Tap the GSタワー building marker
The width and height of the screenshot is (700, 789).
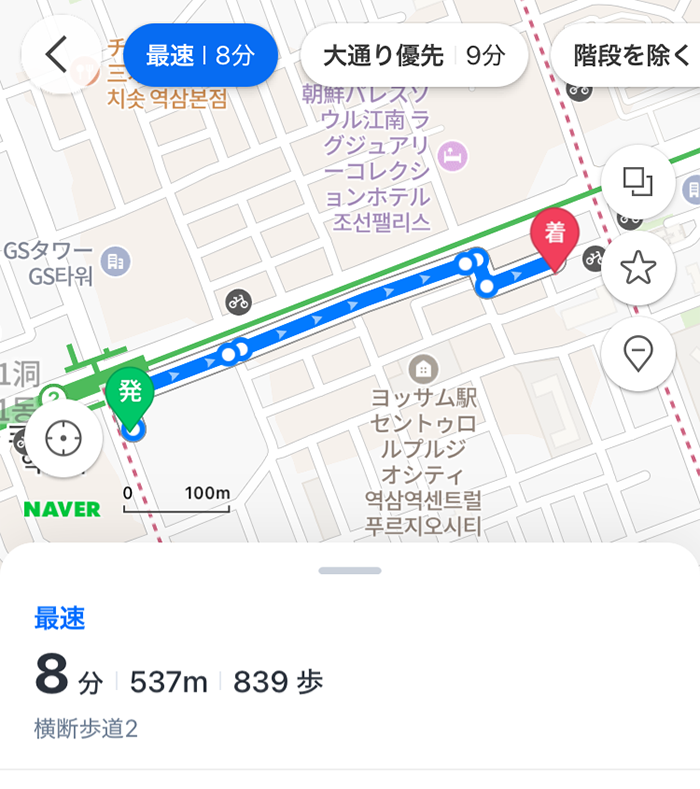click(x=117, y=262)
